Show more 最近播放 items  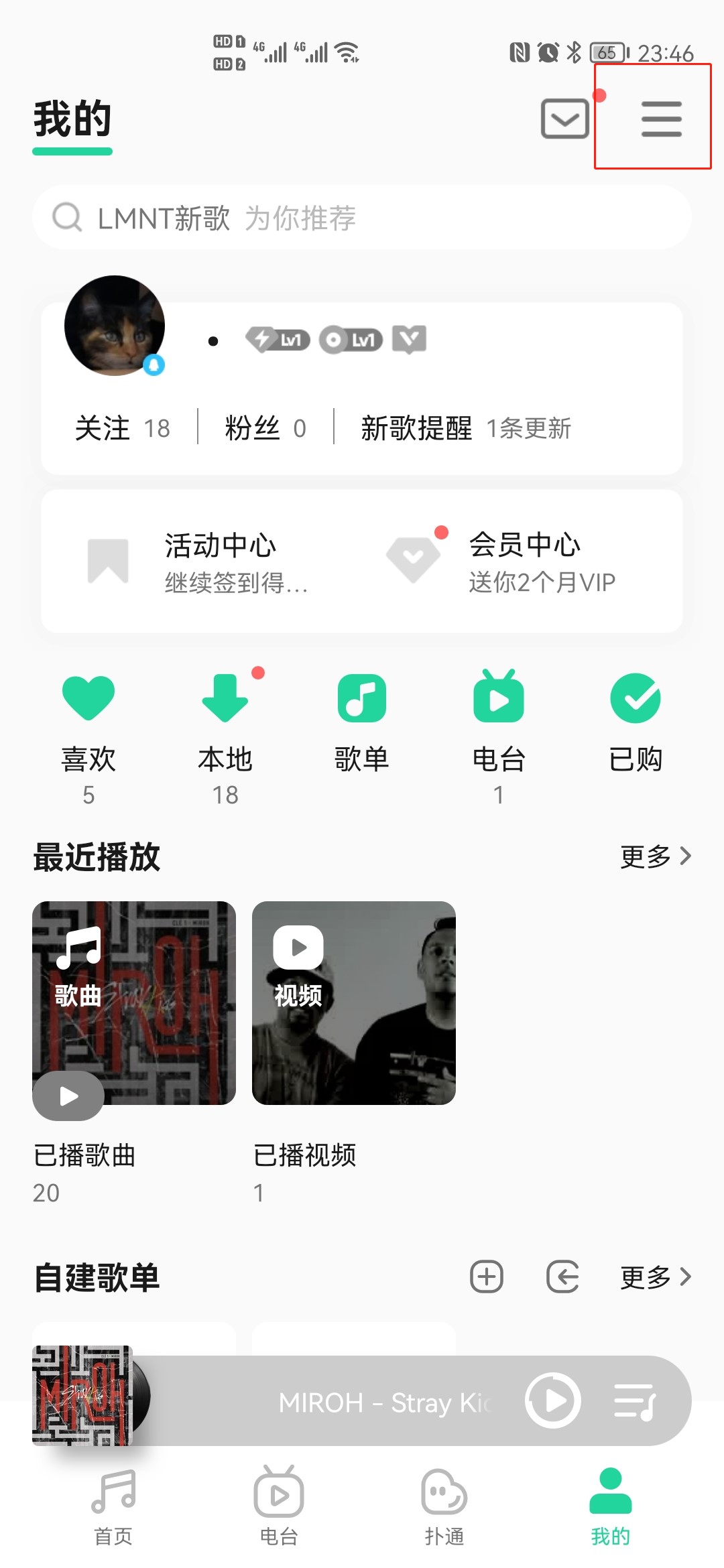tap(655, 856)
